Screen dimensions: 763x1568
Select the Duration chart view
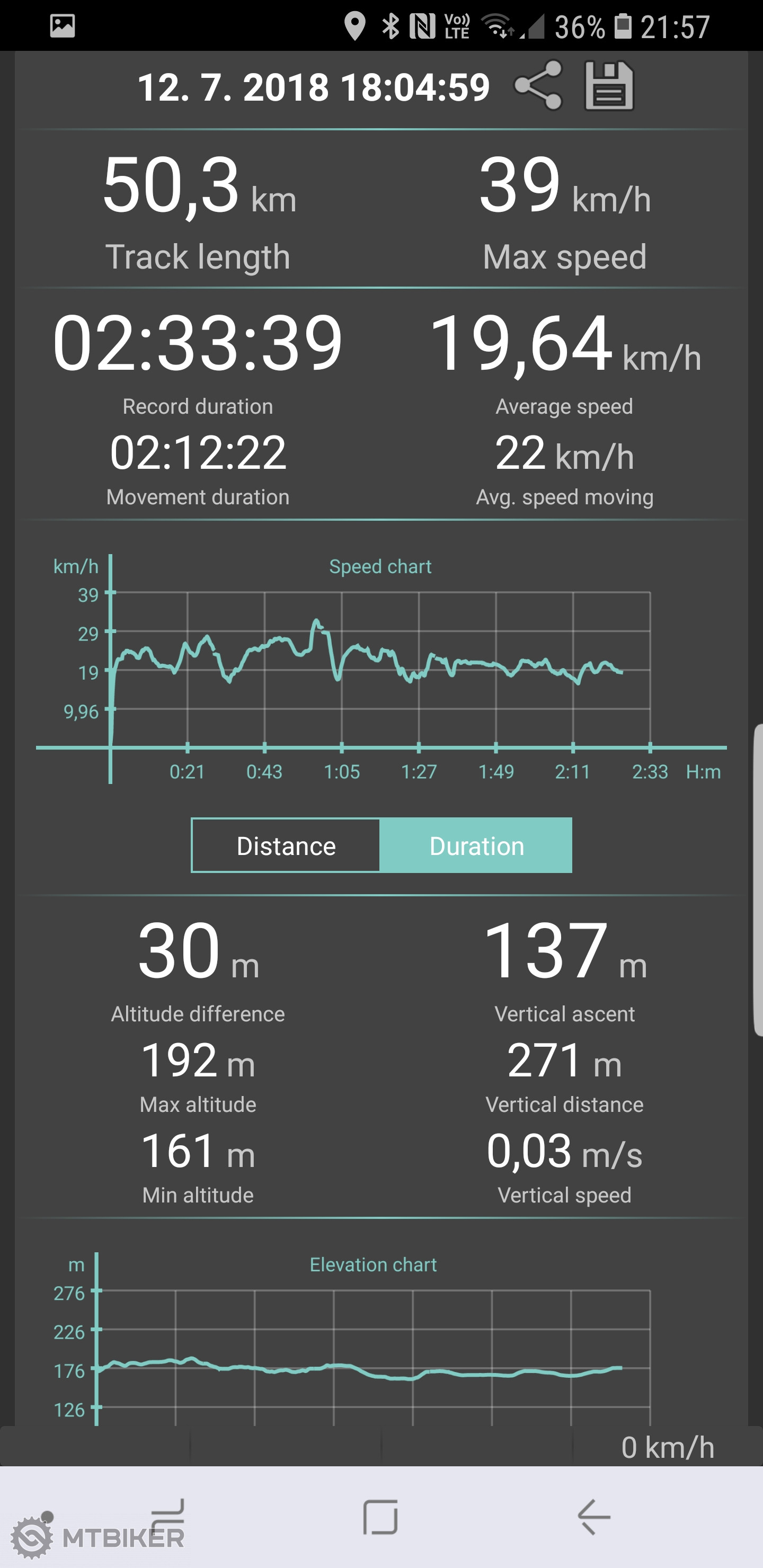point(476,846)
